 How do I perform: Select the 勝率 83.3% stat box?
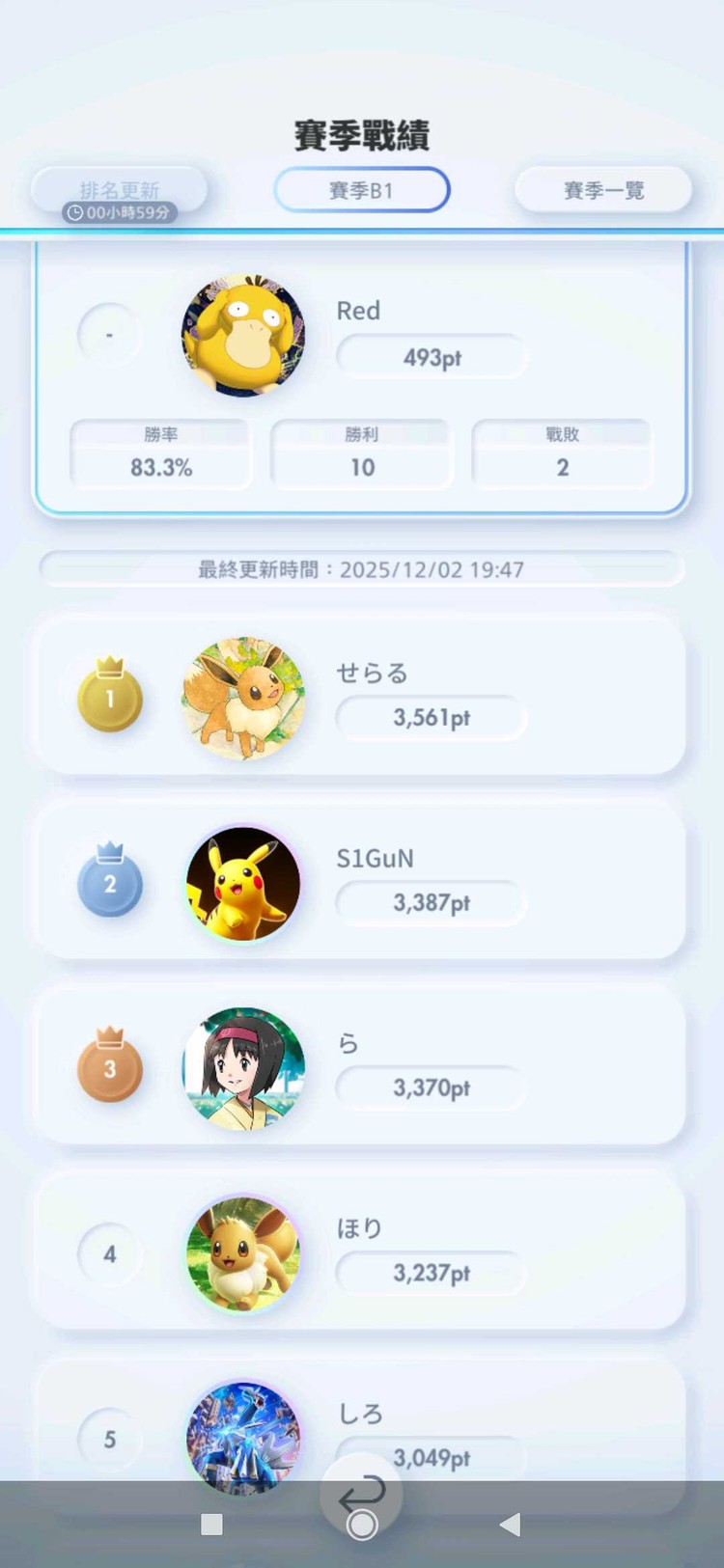[x=160, y=454]
